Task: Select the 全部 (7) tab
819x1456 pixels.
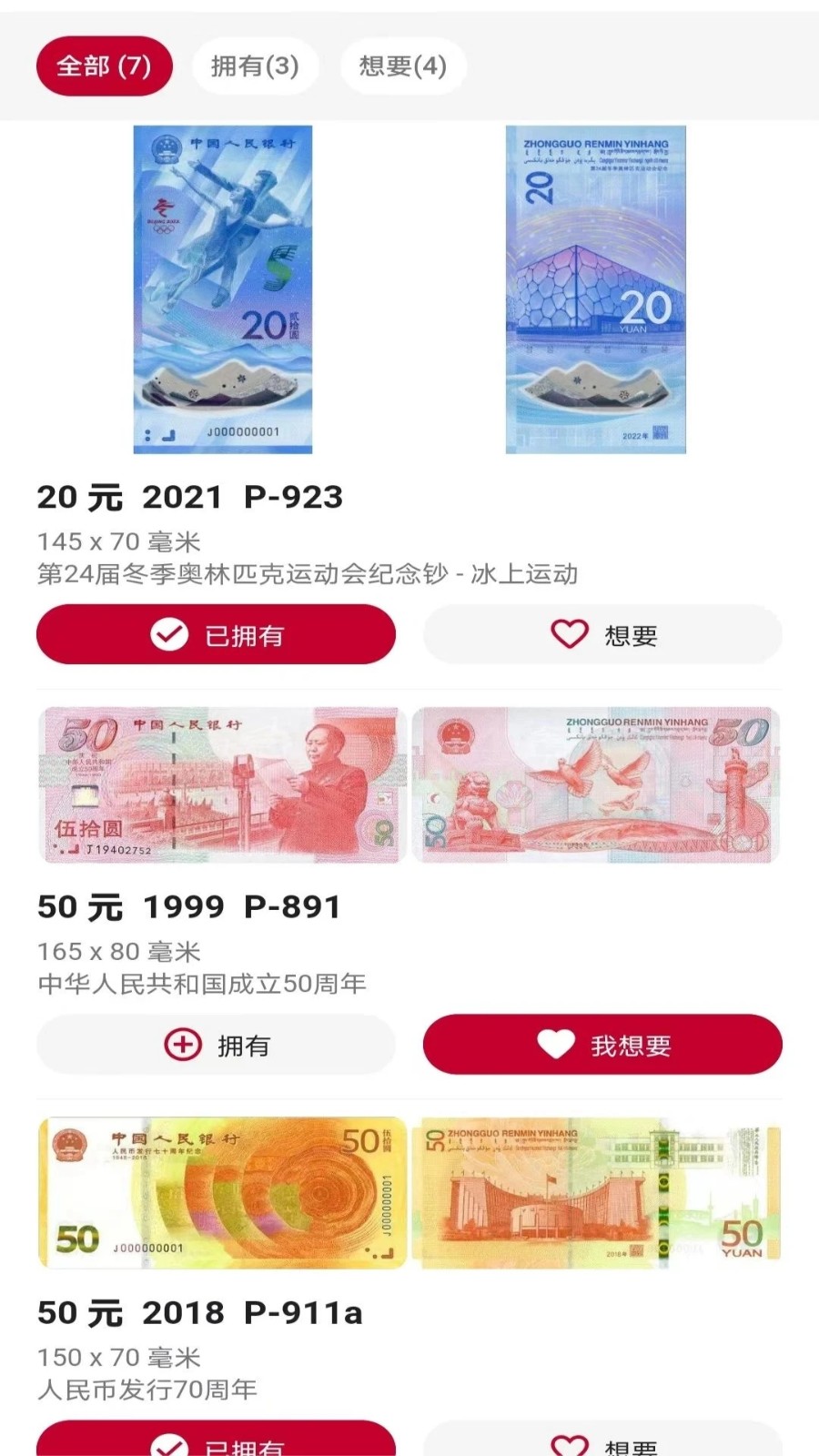Action: [x=104, y=66]
